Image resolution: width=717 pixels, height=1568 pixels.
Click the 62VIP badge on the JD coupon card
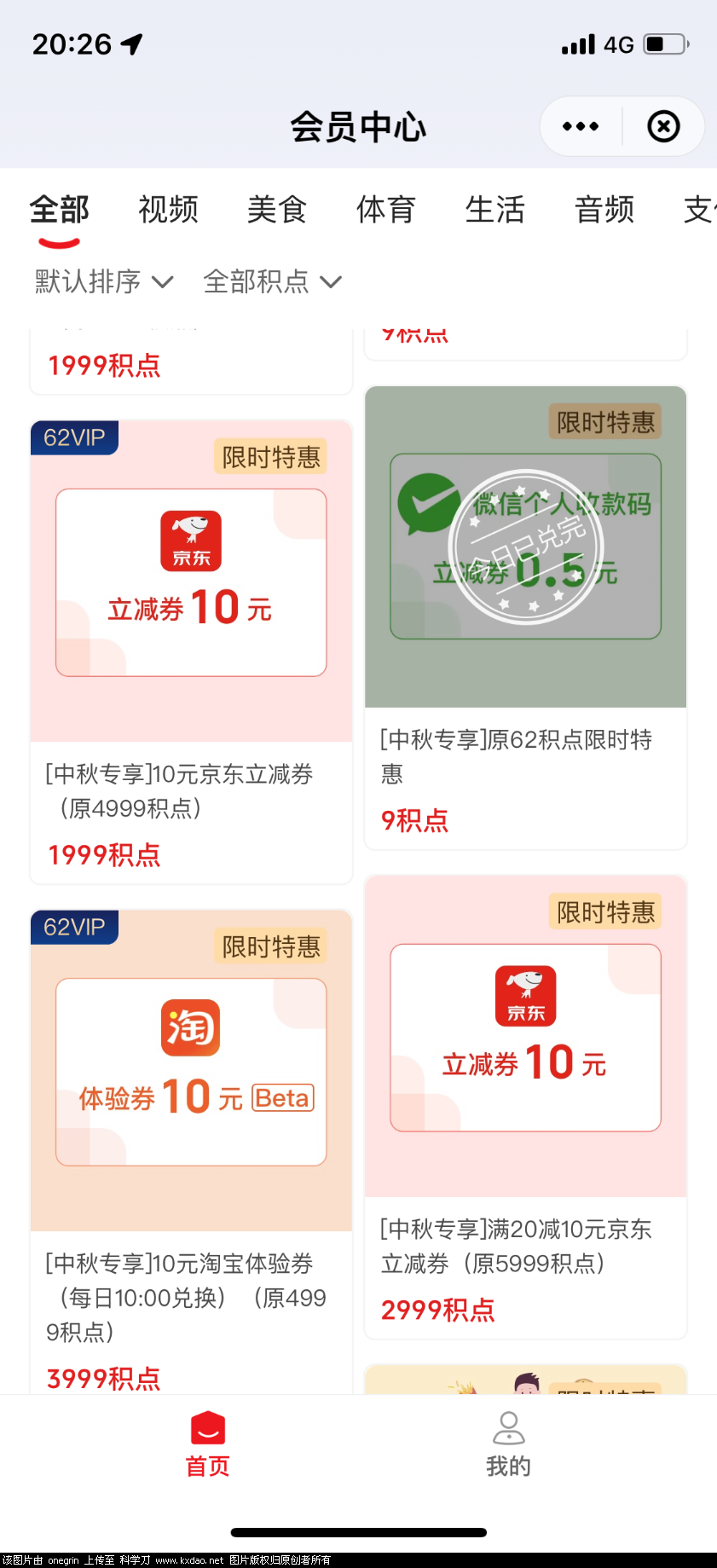[x=73, y=438]
